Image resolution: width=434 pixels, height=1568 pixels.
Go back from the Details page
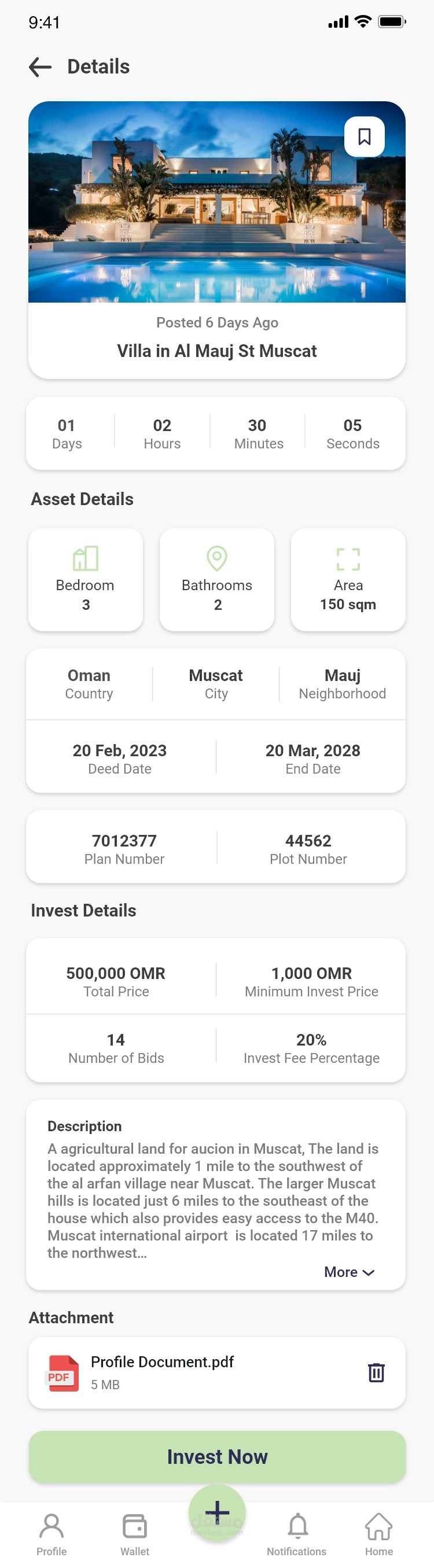click(40, 67)
